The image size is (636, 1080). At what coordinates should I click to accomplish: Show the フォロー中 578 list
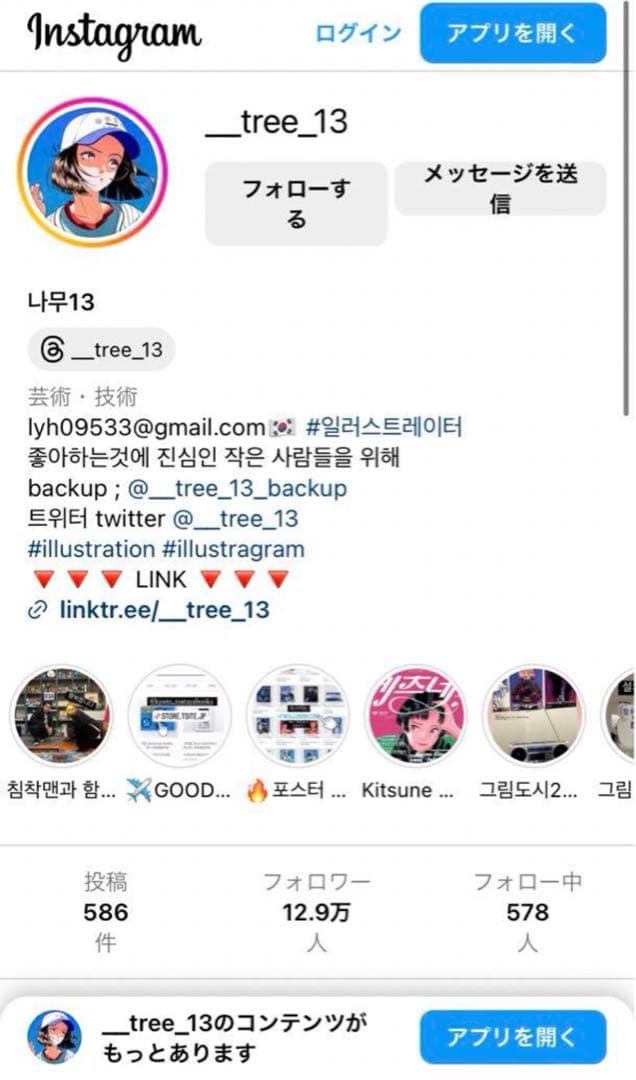tap(527, 911)
